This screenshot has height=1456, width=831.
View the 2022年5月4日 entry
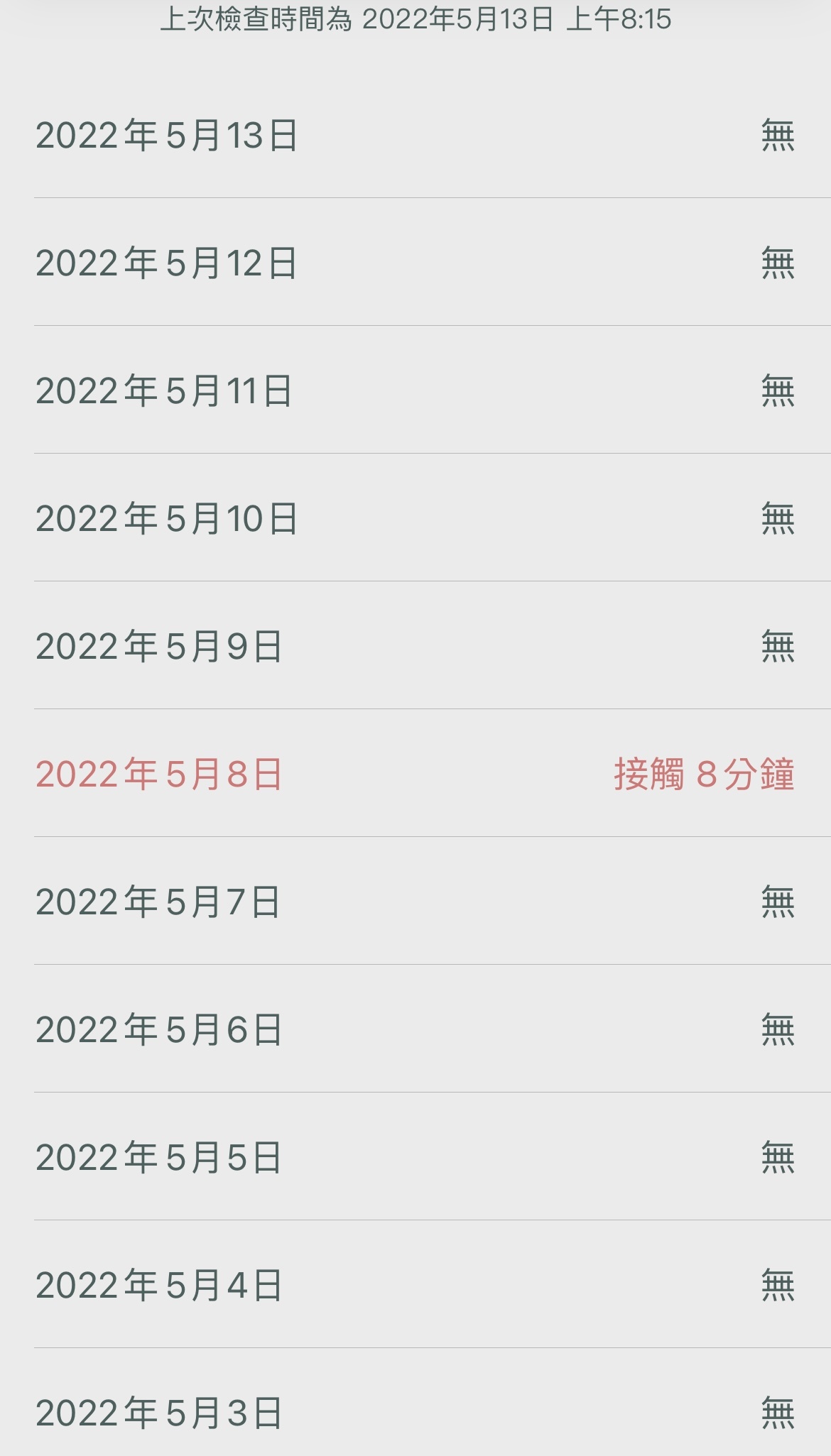coord(415,1284)
